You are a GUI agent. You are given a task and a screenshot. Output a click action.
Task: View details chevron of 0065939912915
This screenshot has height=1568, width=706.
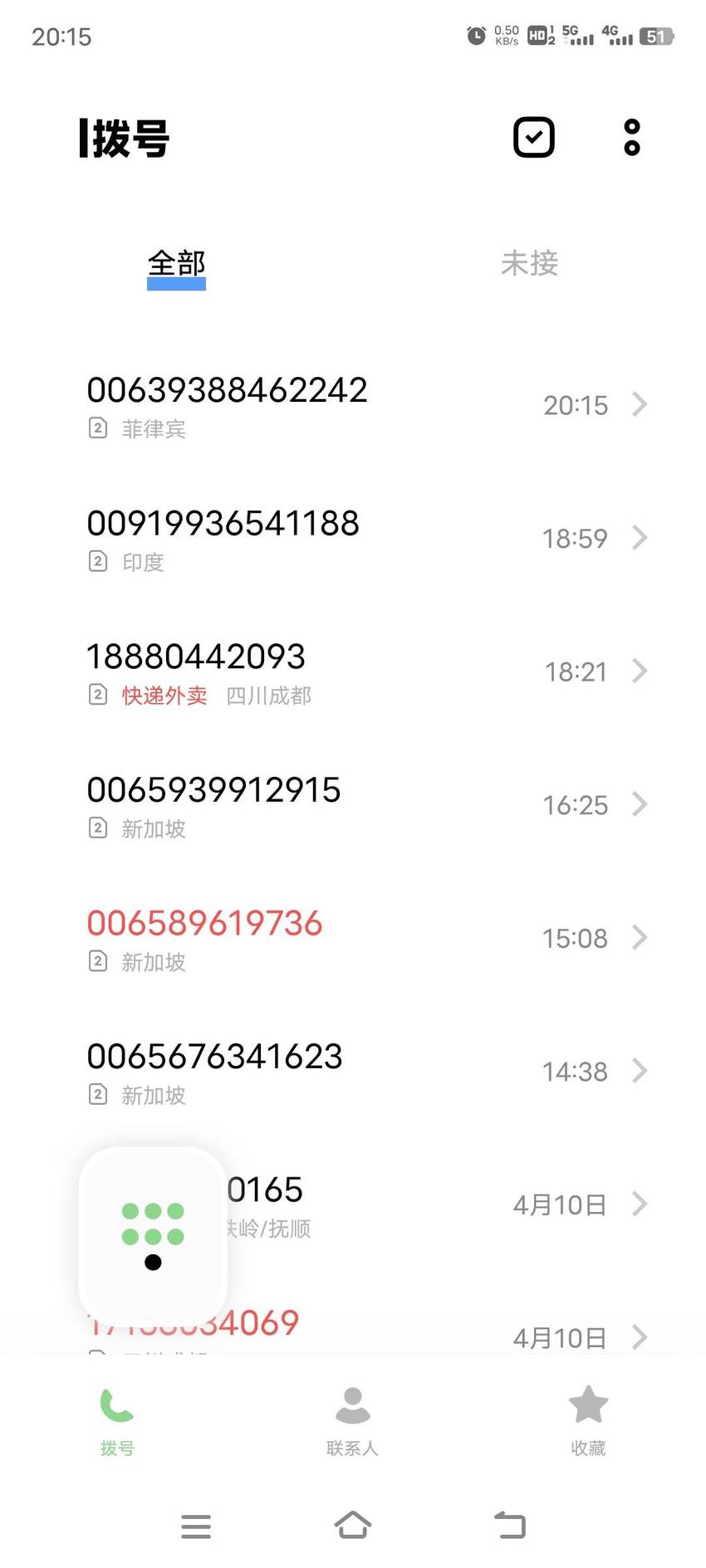(640, 804)
